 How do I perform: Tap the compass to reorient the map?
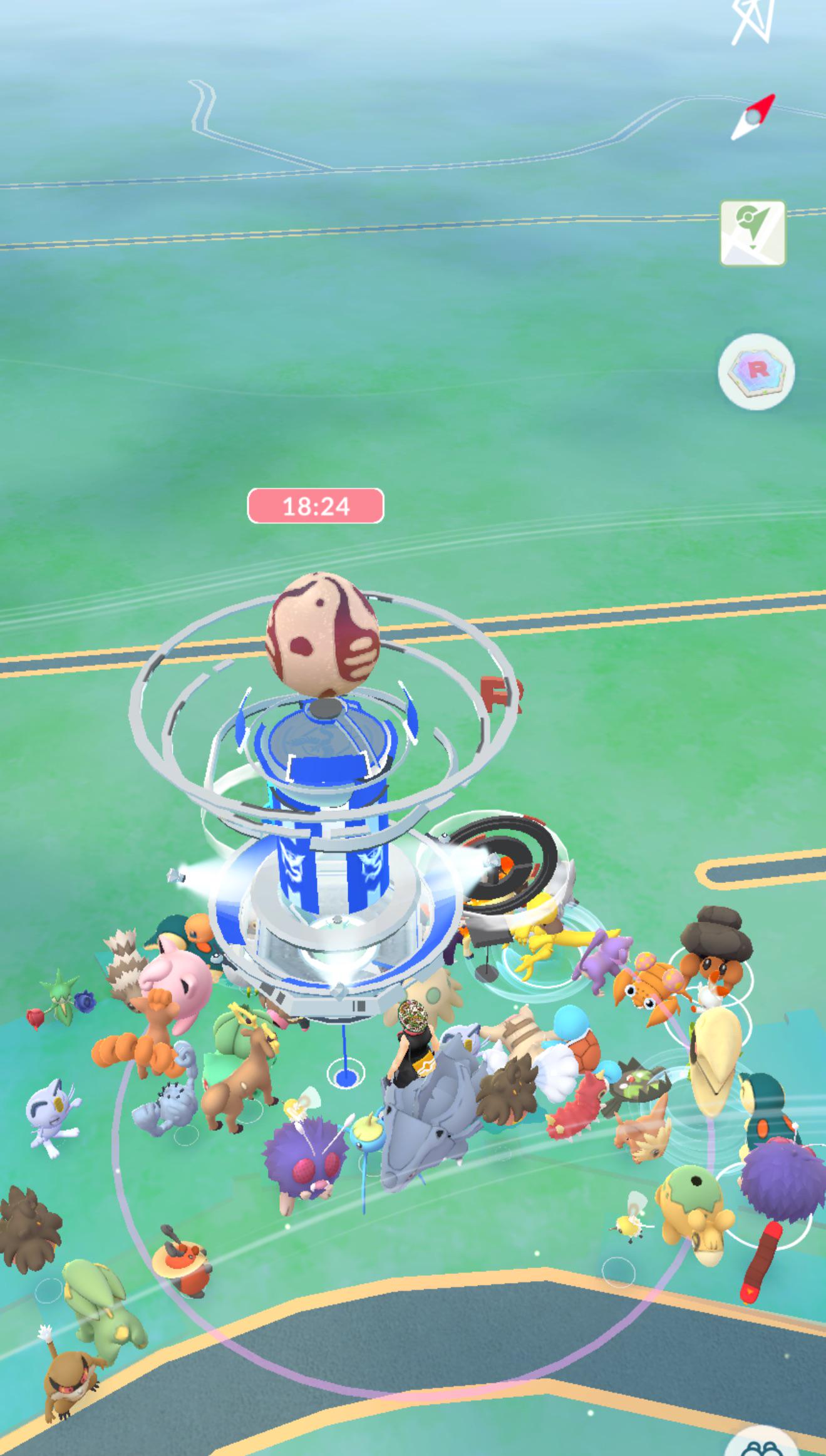point(753,117)
